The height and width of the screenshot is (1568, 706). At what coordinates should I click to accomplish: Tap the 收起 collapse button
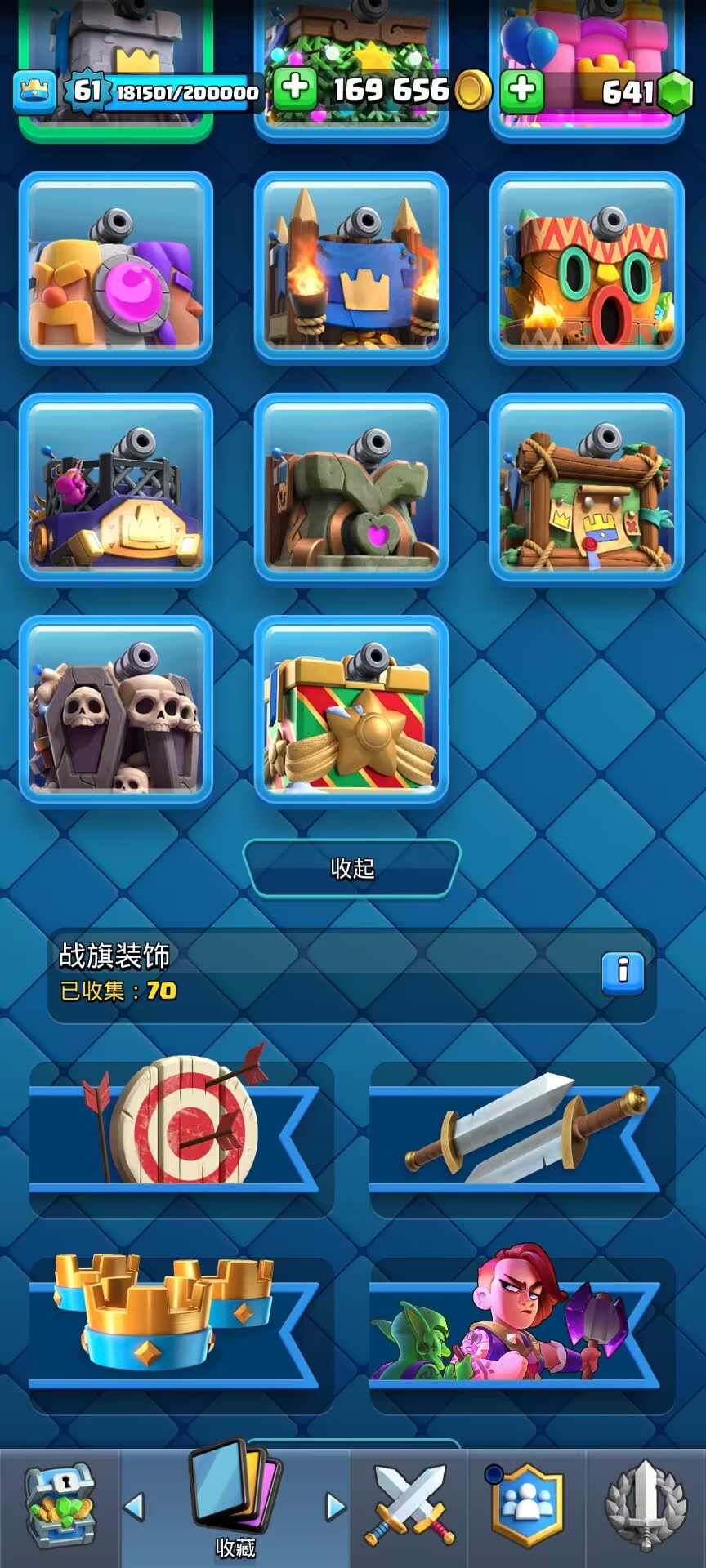tap(352, 868)
